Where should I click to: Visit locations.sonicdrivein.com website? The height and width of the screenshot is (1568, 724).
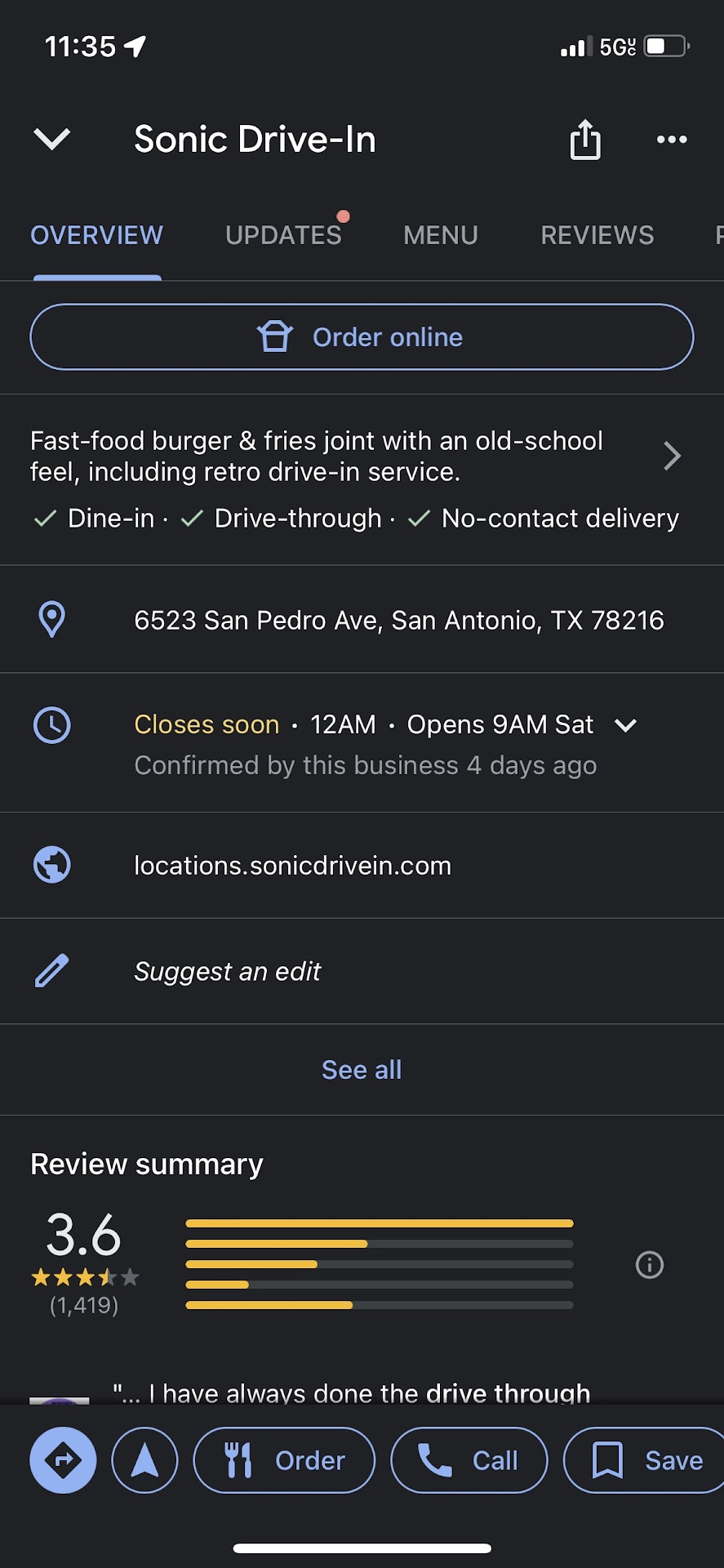(292, 866)
